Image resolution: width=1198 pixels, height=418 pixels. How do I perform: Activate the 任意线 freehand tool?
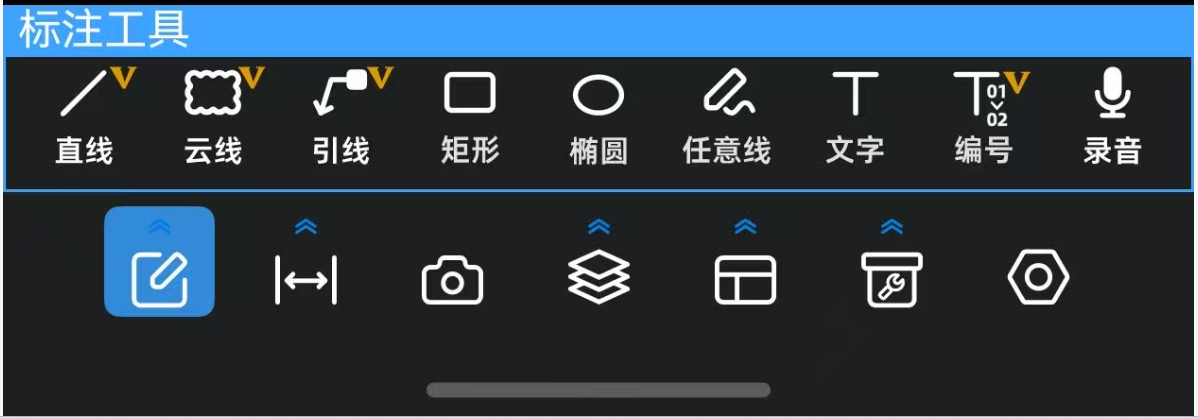click(x=727, y=120)
